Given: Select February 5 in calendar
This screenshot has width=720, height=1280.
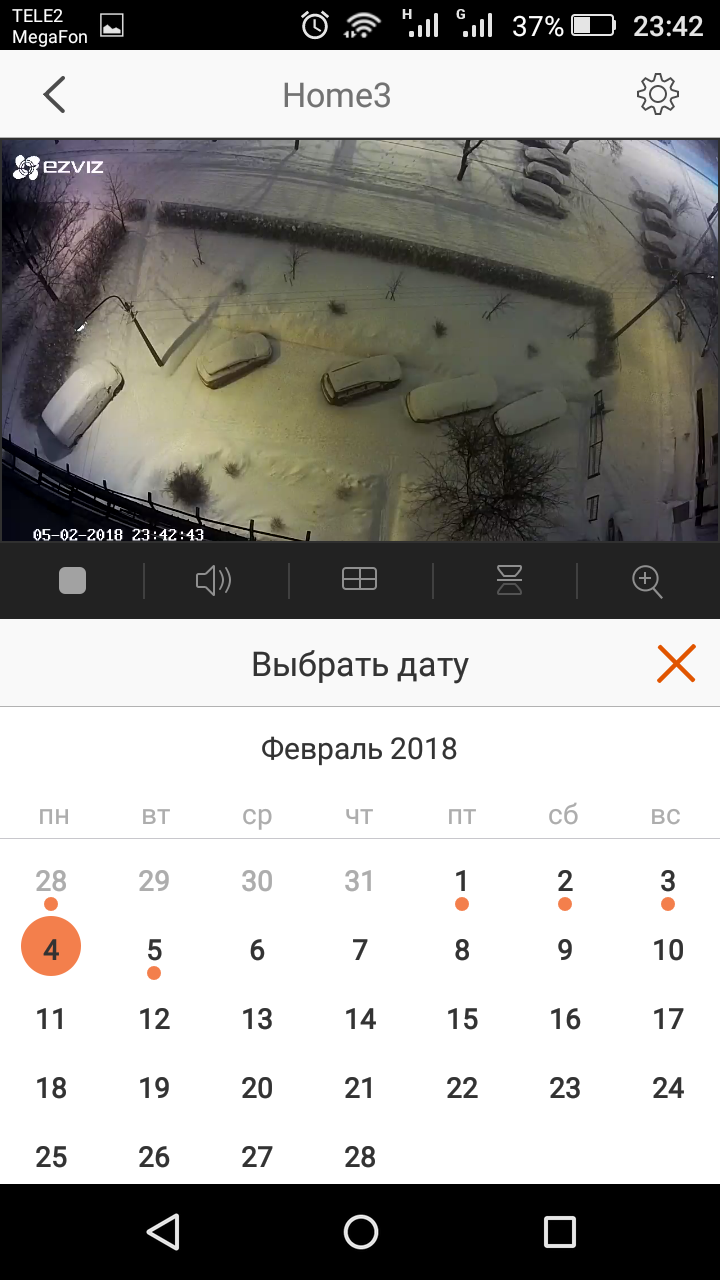Looking at the screenshot, I should pos(154,950).
